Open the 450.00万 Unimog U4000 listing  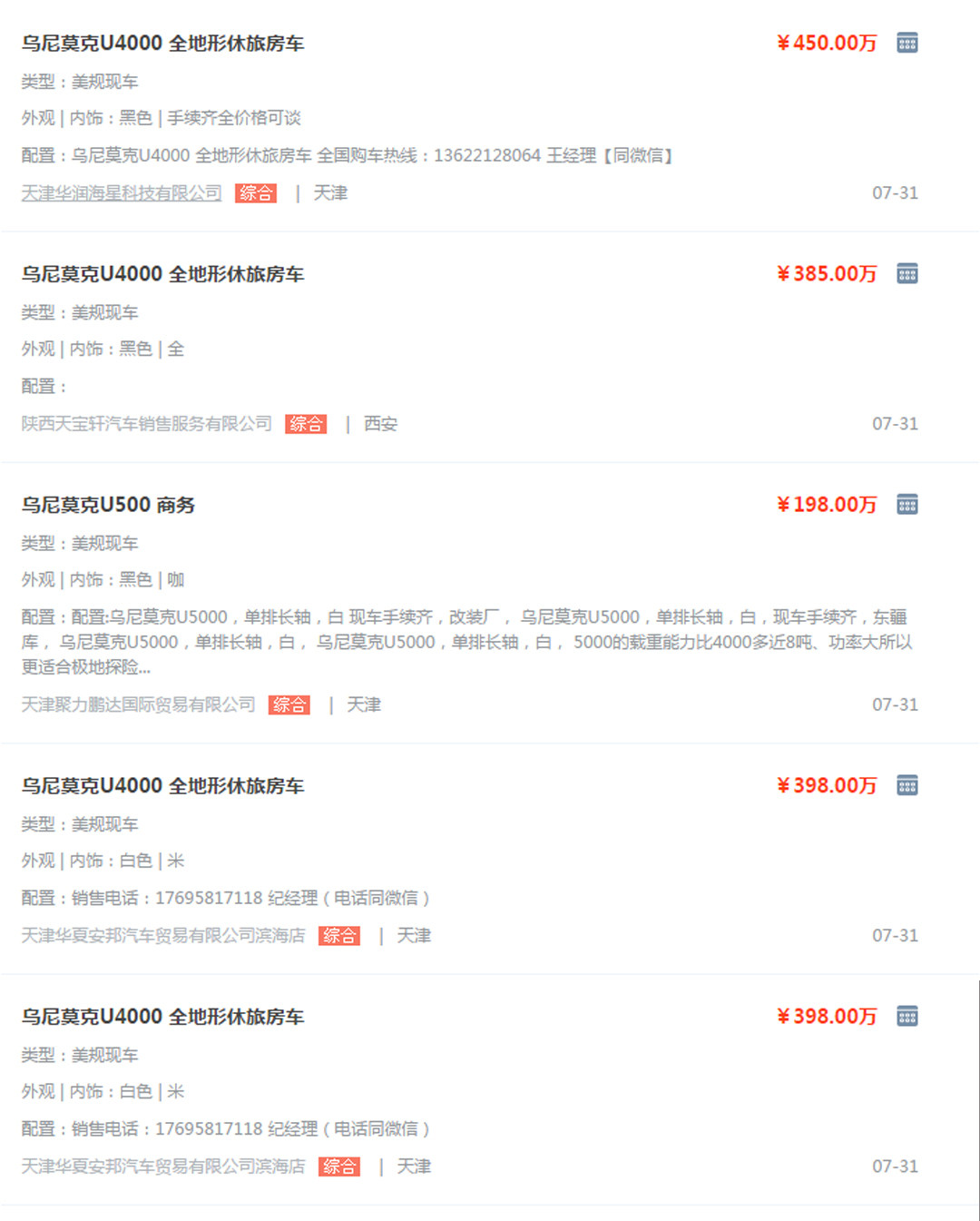[x=163, y=44]
